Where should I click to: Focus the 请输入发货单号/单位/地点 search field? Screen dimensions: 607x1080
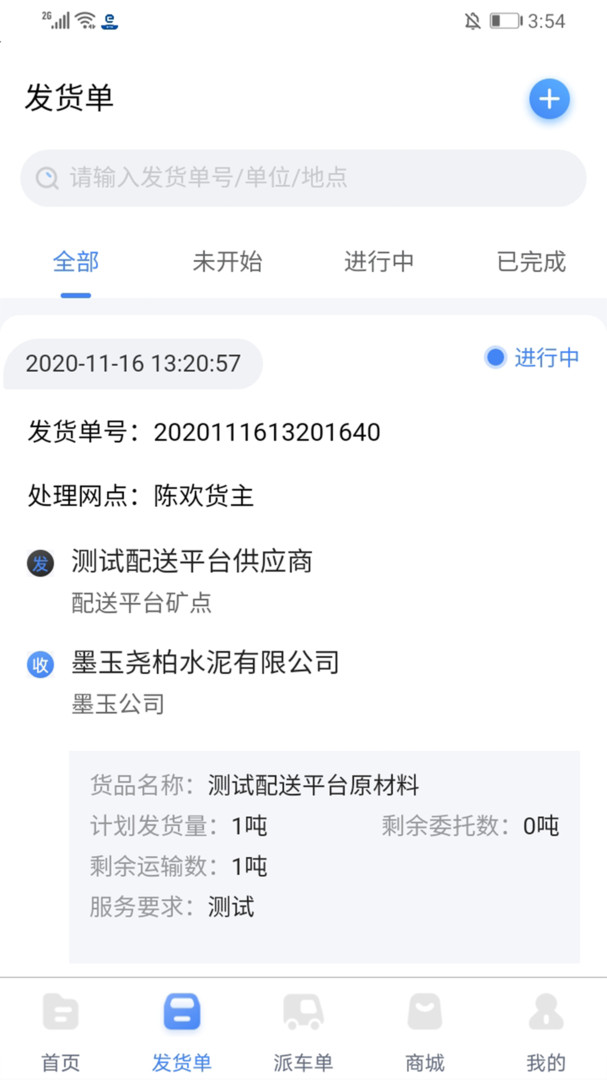pyautogui.click(x=303, y=178)
